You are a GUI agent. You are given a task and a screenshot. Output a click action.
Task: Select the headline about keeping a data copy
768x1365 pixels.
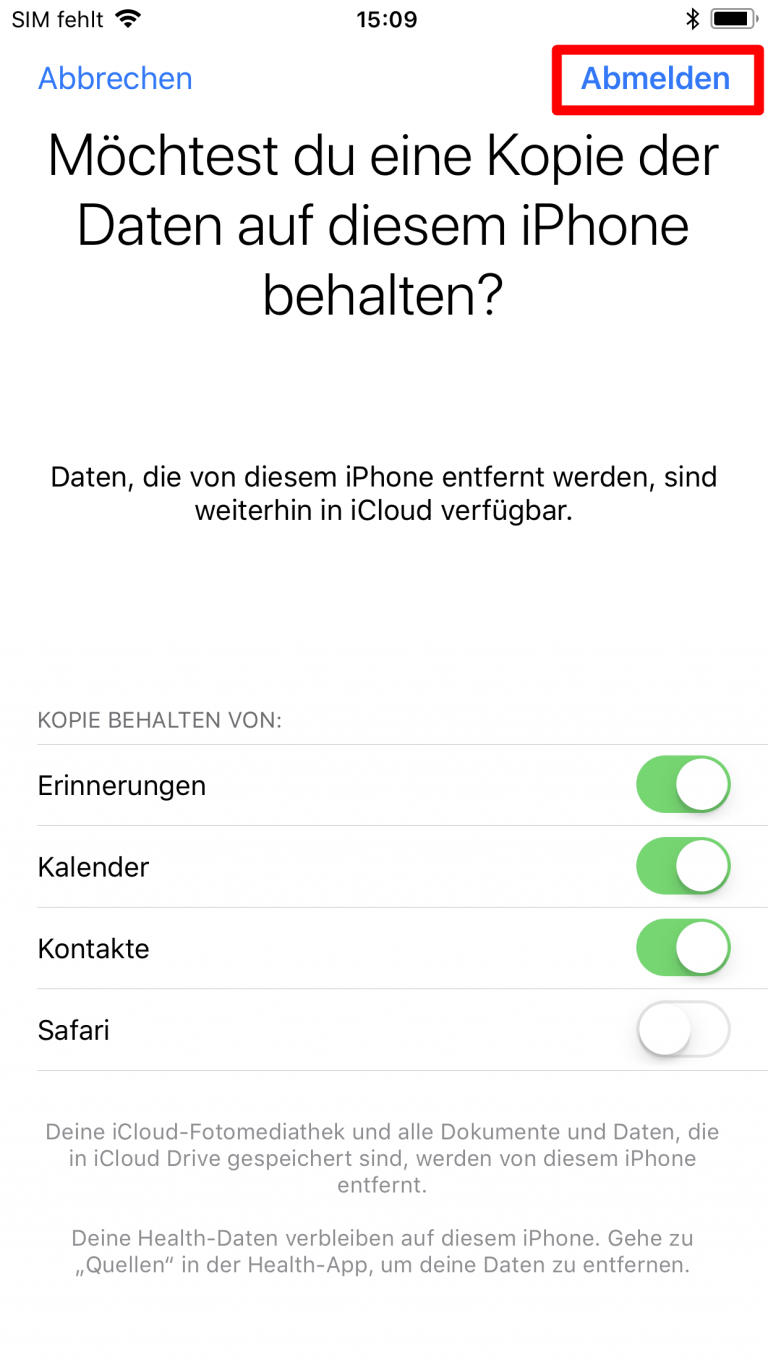384,225
